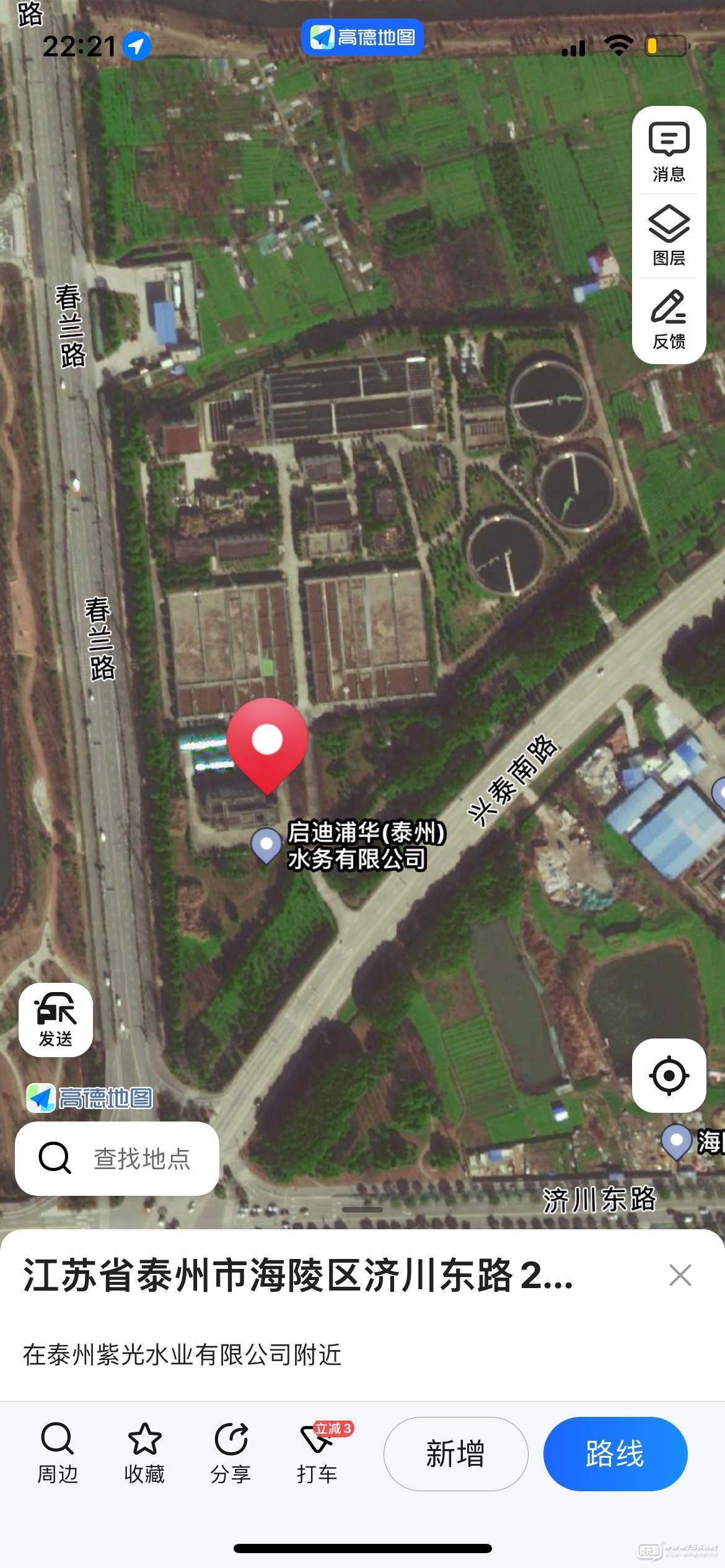The width and height of the screenshot is (725, 1568).
Task: Share this location via 分享
Action: [x=231, y=1453]
